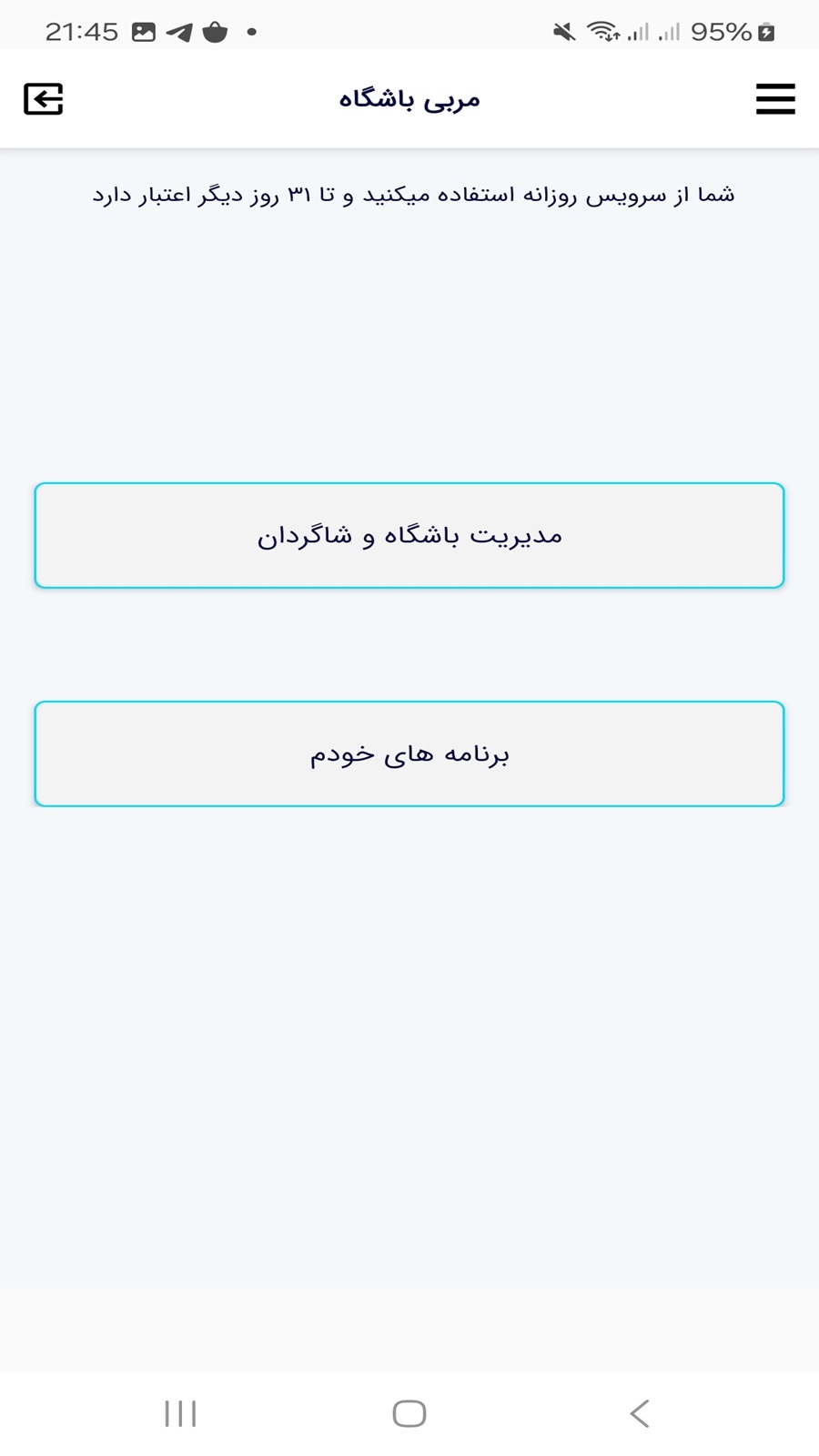
Task: Go back using system navigation
Action: 640,1413
